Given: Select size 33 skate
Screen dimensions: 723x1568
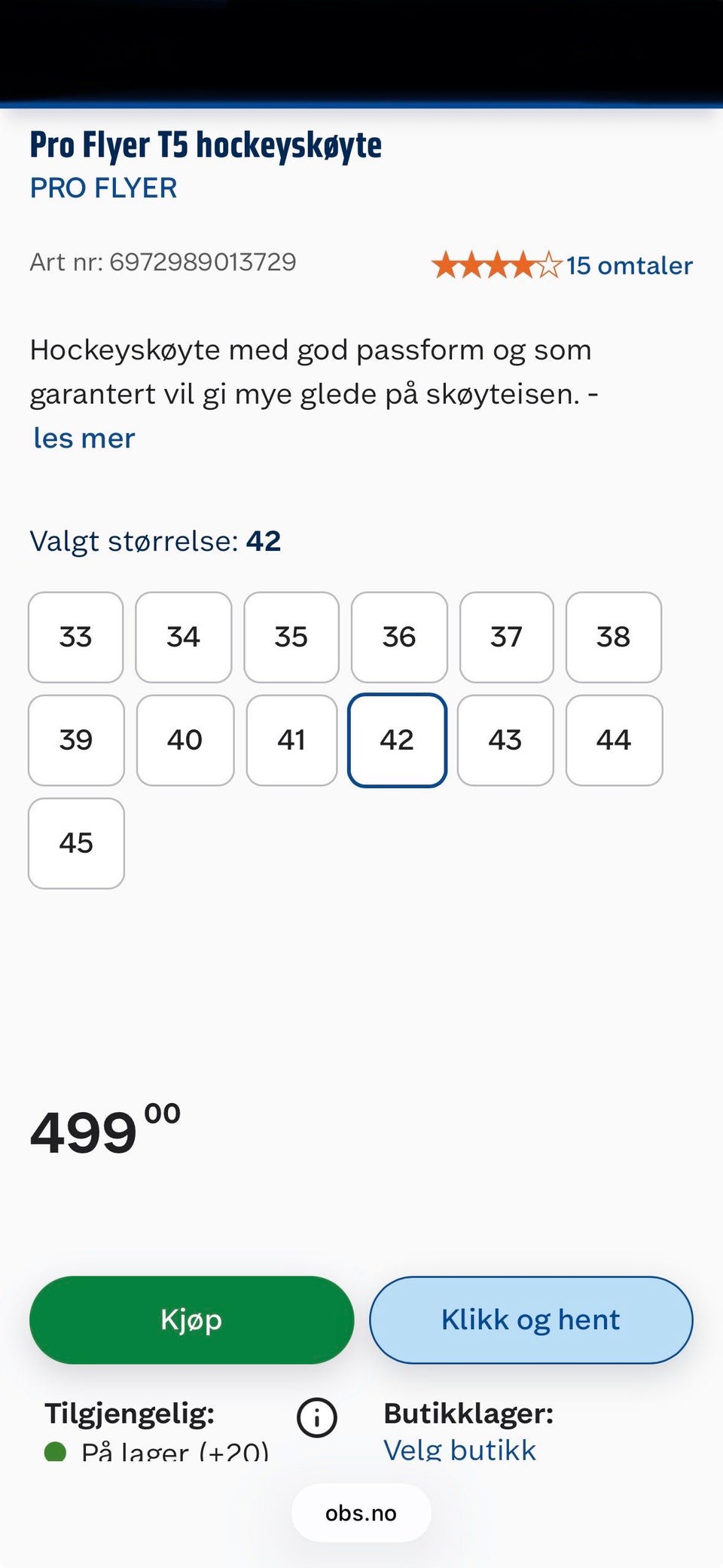Looking at the screenshot, I should (x=75, y=637).
